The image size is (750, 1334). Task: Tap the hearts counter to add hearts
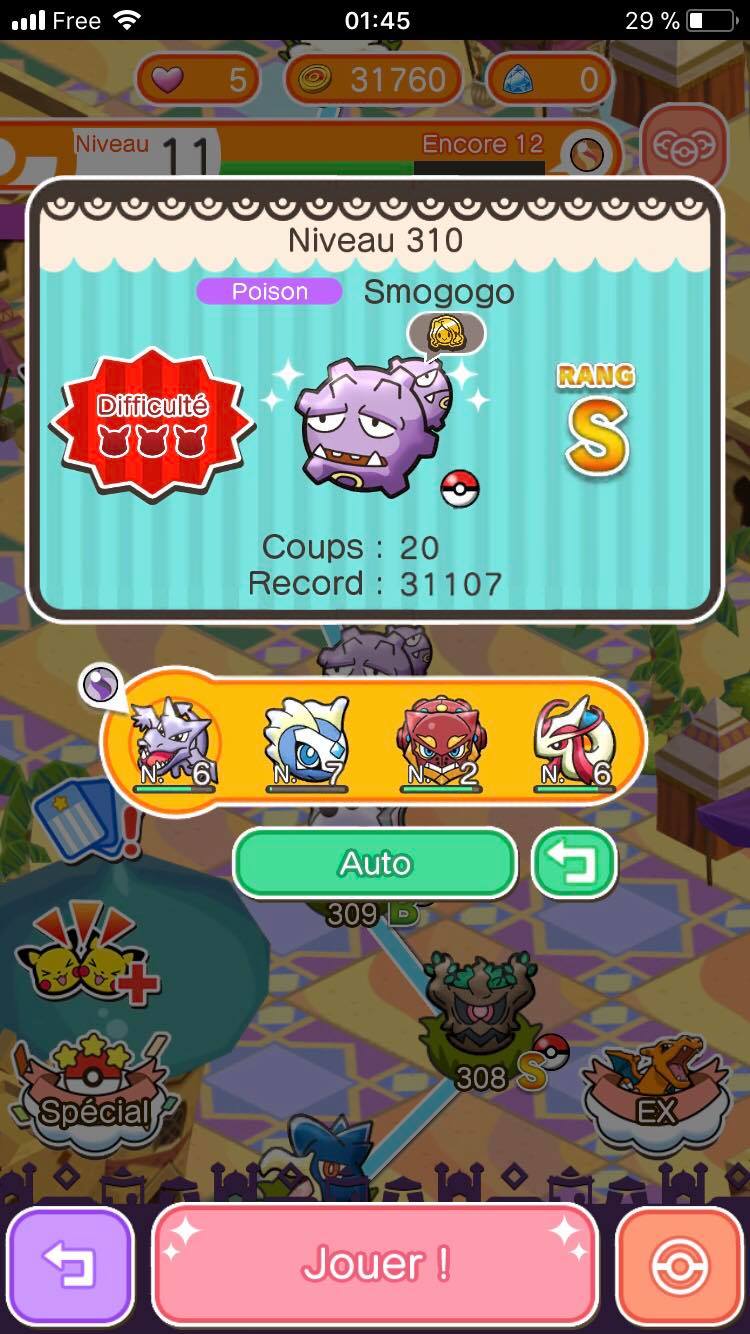197,79
